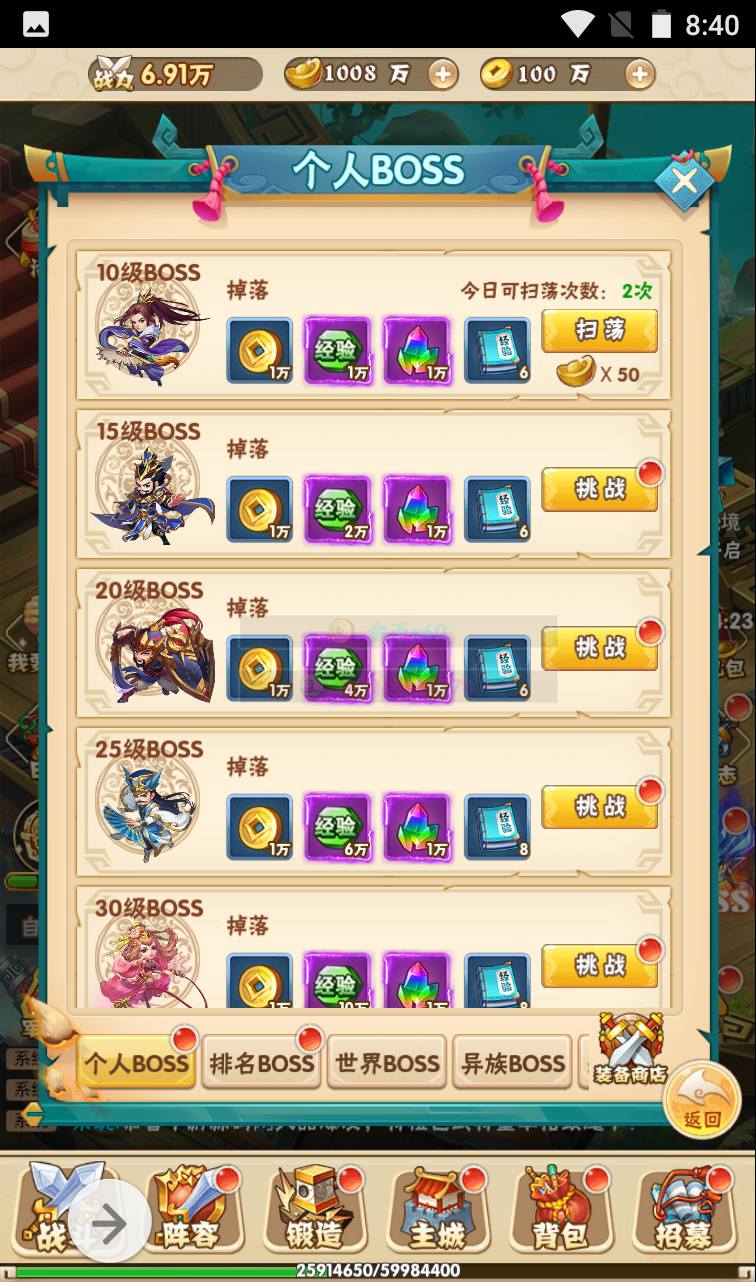
Task: Challenge the 25级BOSS
Action: click(x=599, y=806)
